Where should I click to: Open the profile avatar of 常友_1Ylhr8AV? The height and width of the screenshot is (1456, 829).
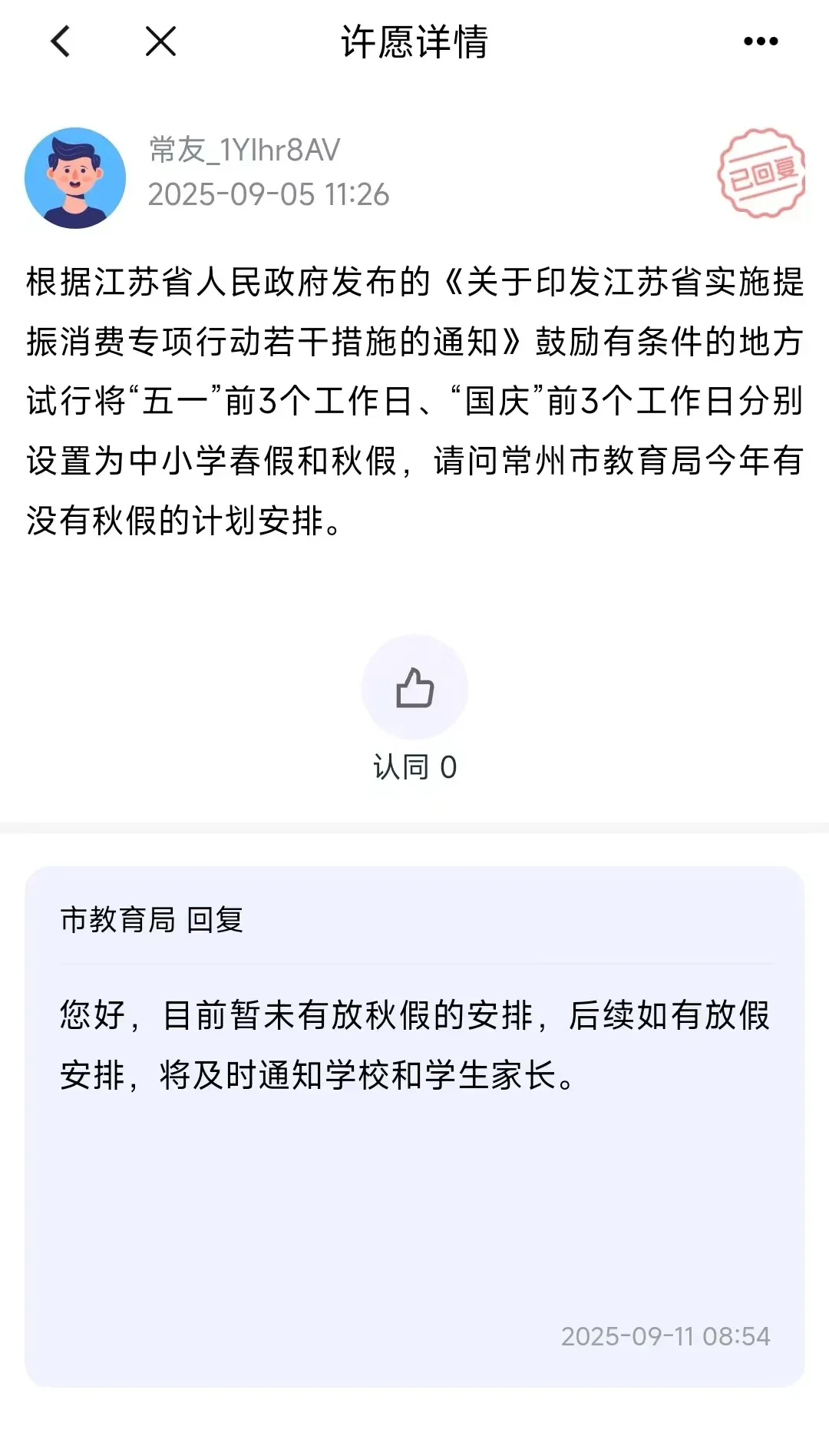click(x=75, y=178)
